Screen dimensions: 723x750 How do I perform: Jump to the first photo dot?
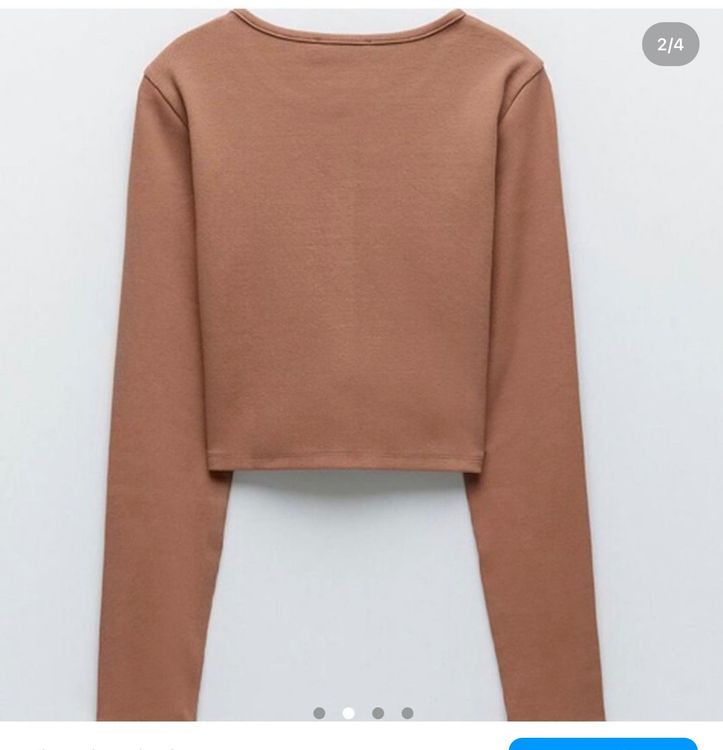[319, 713]
